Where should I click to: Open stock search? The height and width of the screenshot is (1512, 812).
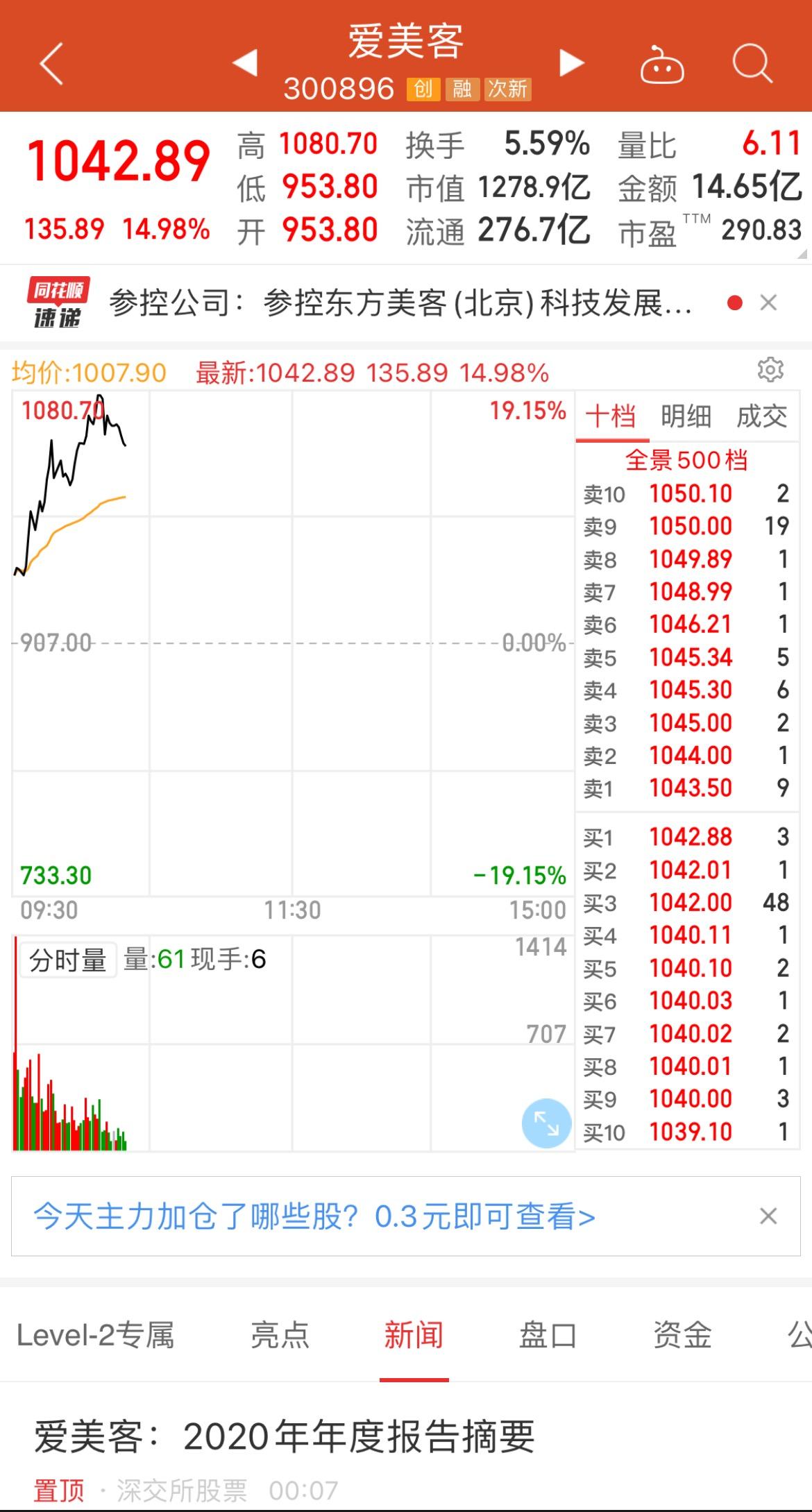click(x=752, y=63)
